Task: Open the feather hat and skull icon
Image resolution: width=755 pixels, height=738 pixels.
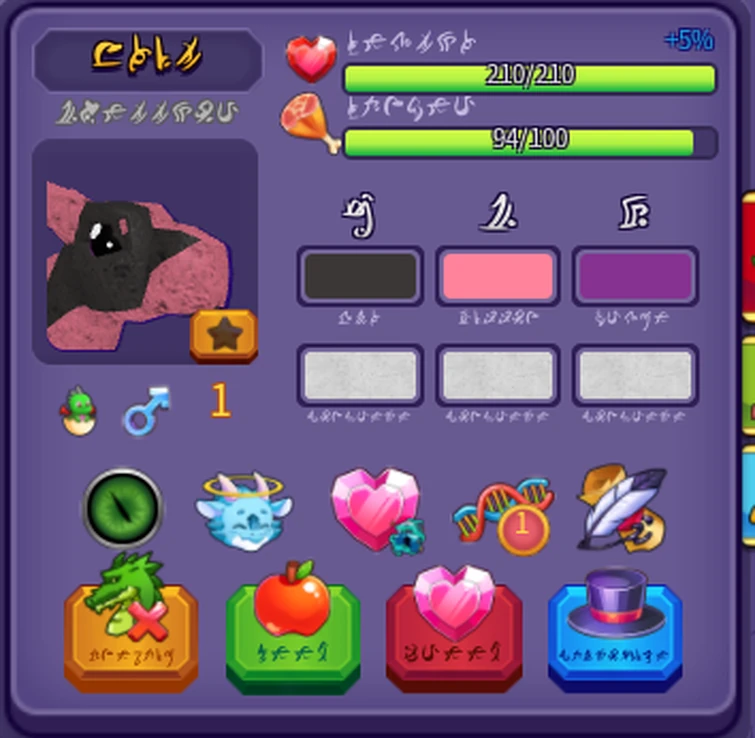Action: pyautogui.click(x=621, y=508)
